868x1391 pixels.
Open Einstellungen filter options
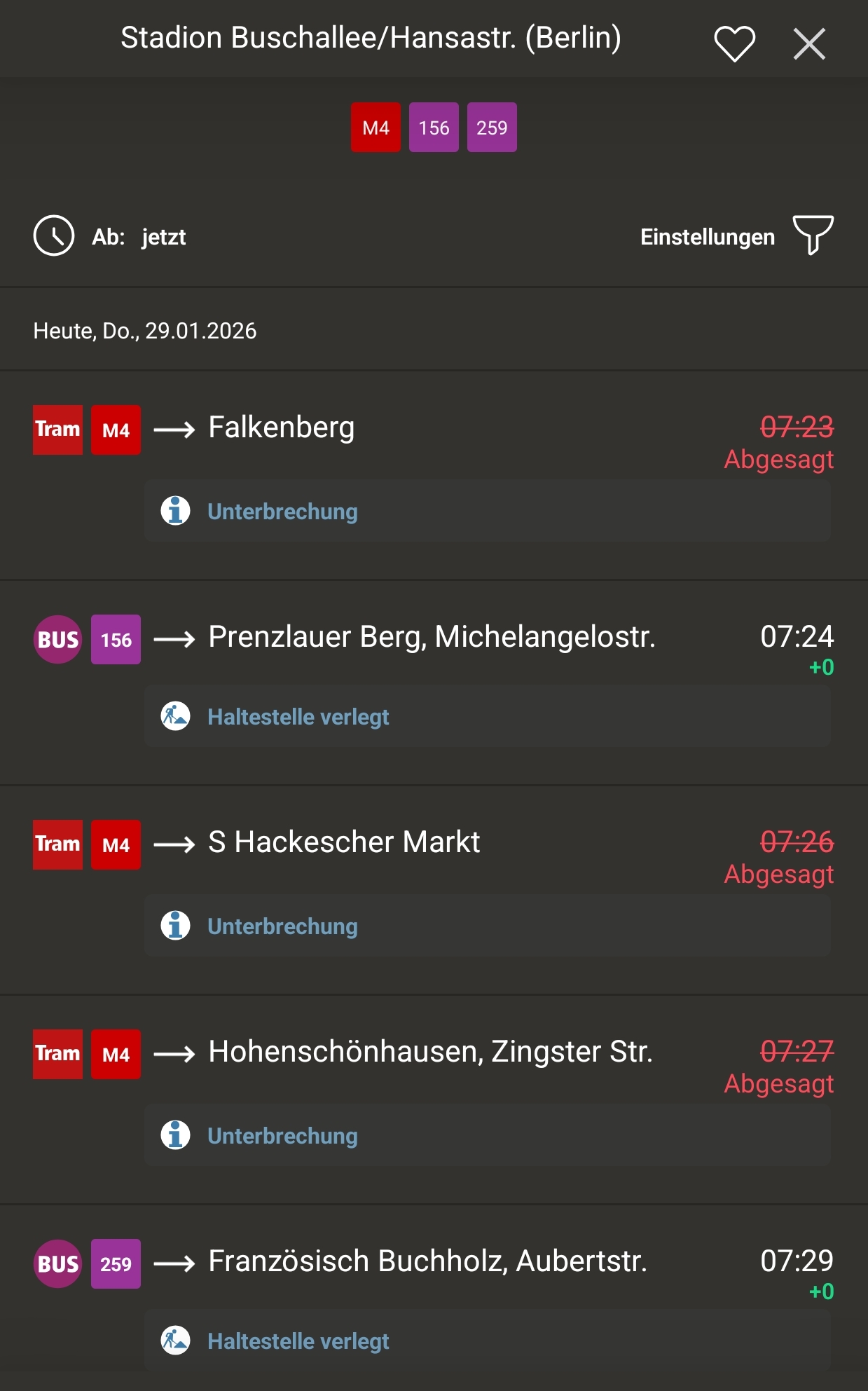coord(736,236)
